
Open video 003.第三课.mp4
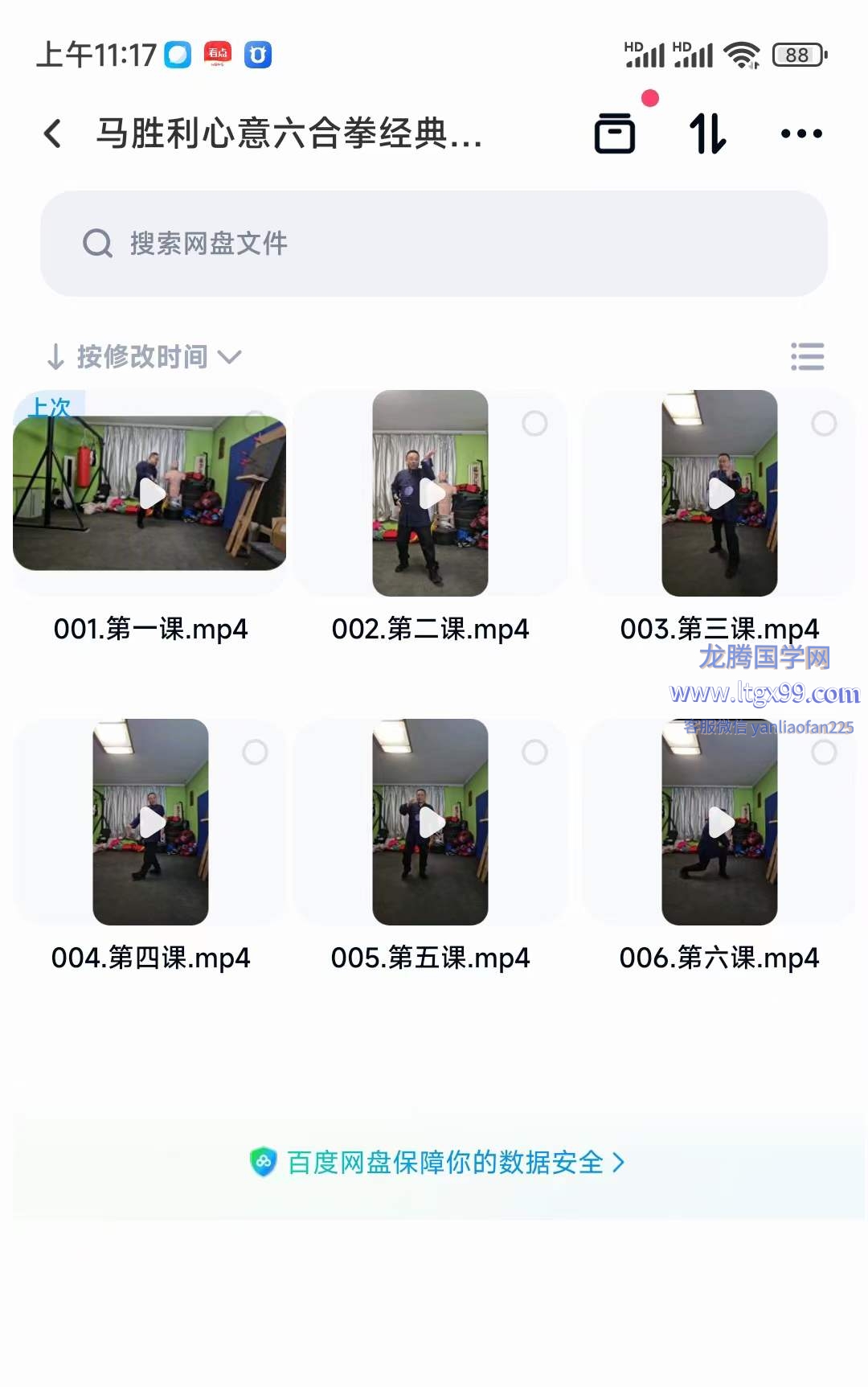[x=719, y=493]
